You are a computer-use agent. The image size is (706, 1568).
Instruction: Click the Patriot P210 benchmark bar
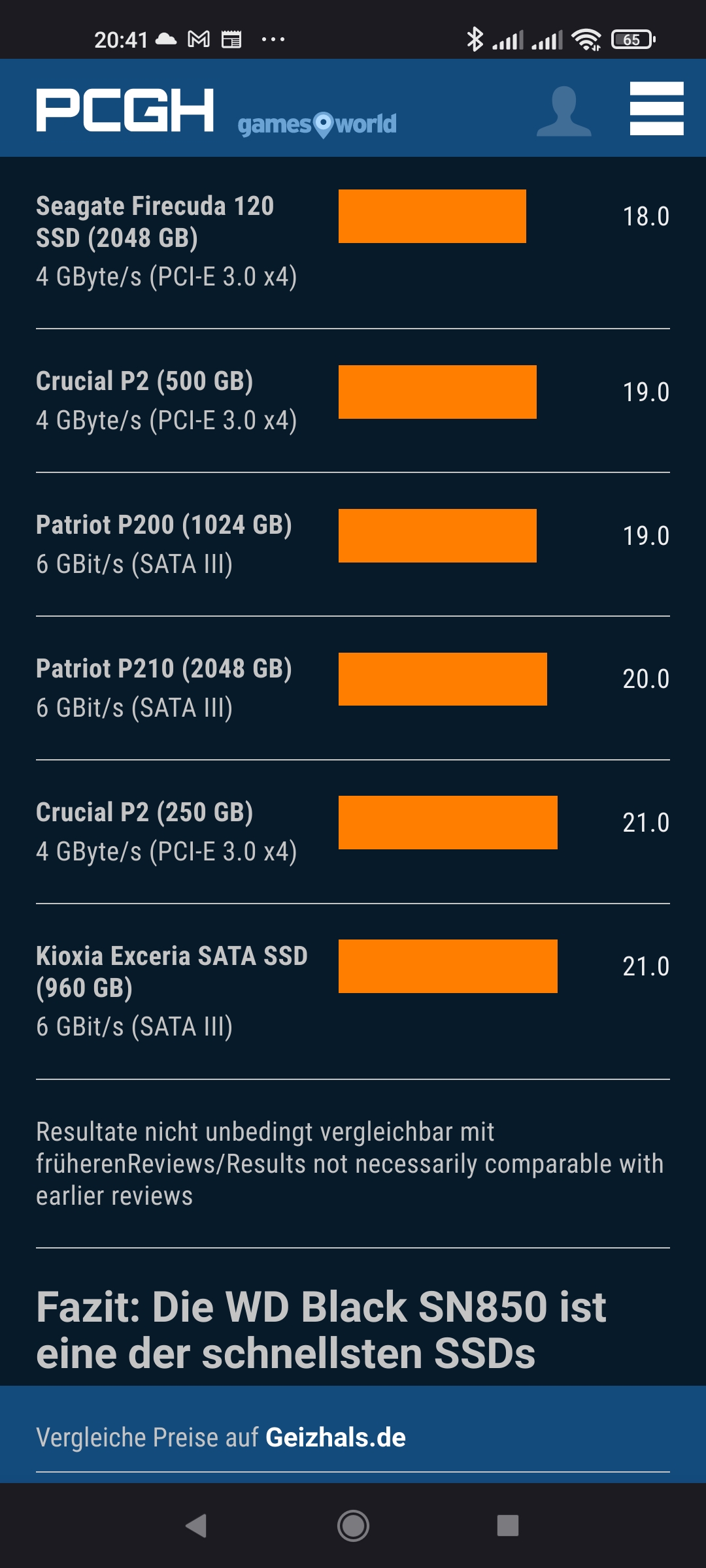point(443,681)
